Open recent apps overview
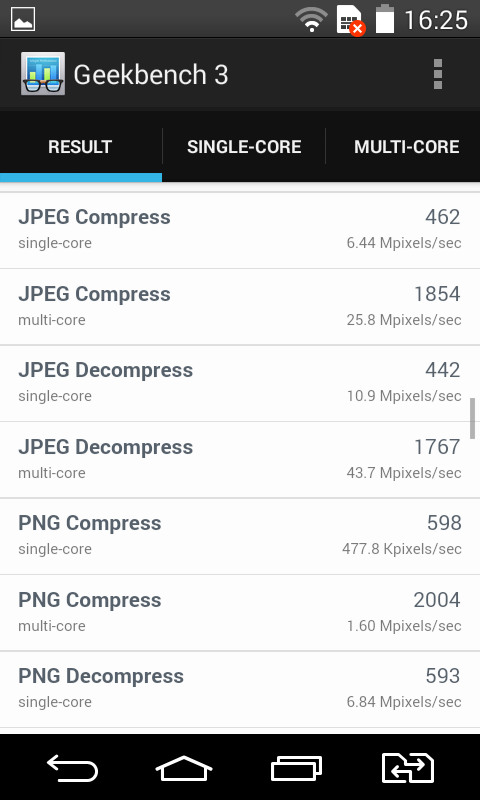Image resolution: width=480 pixels, height=800 pixels. coord(296,768)
